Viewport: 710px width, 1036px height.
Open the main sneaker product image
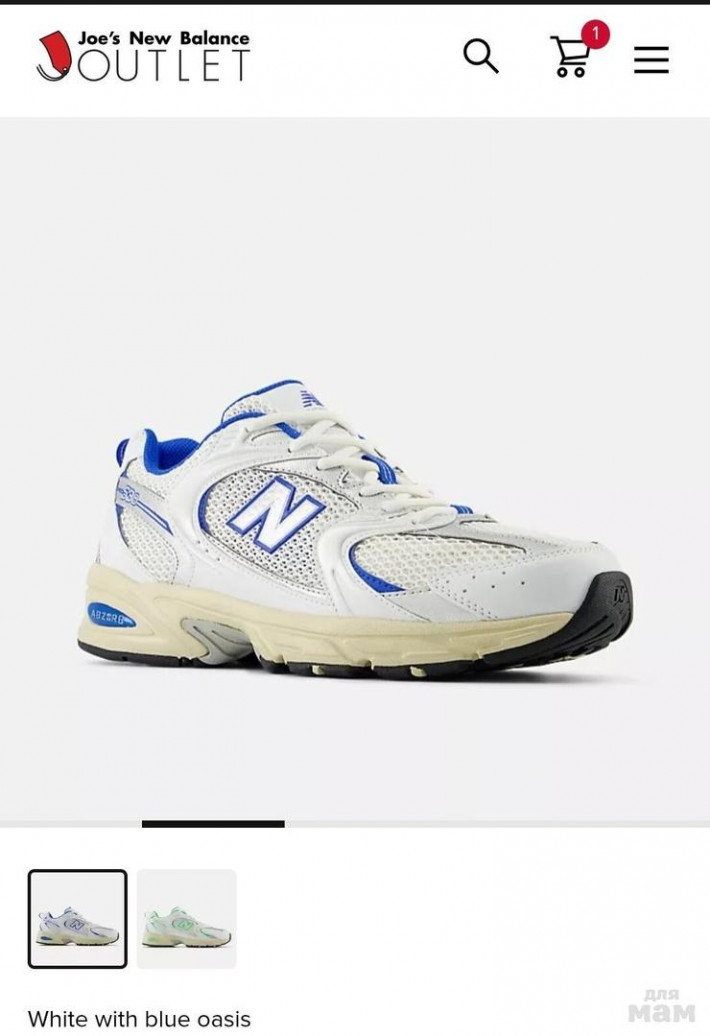click(x=355, y=530)
